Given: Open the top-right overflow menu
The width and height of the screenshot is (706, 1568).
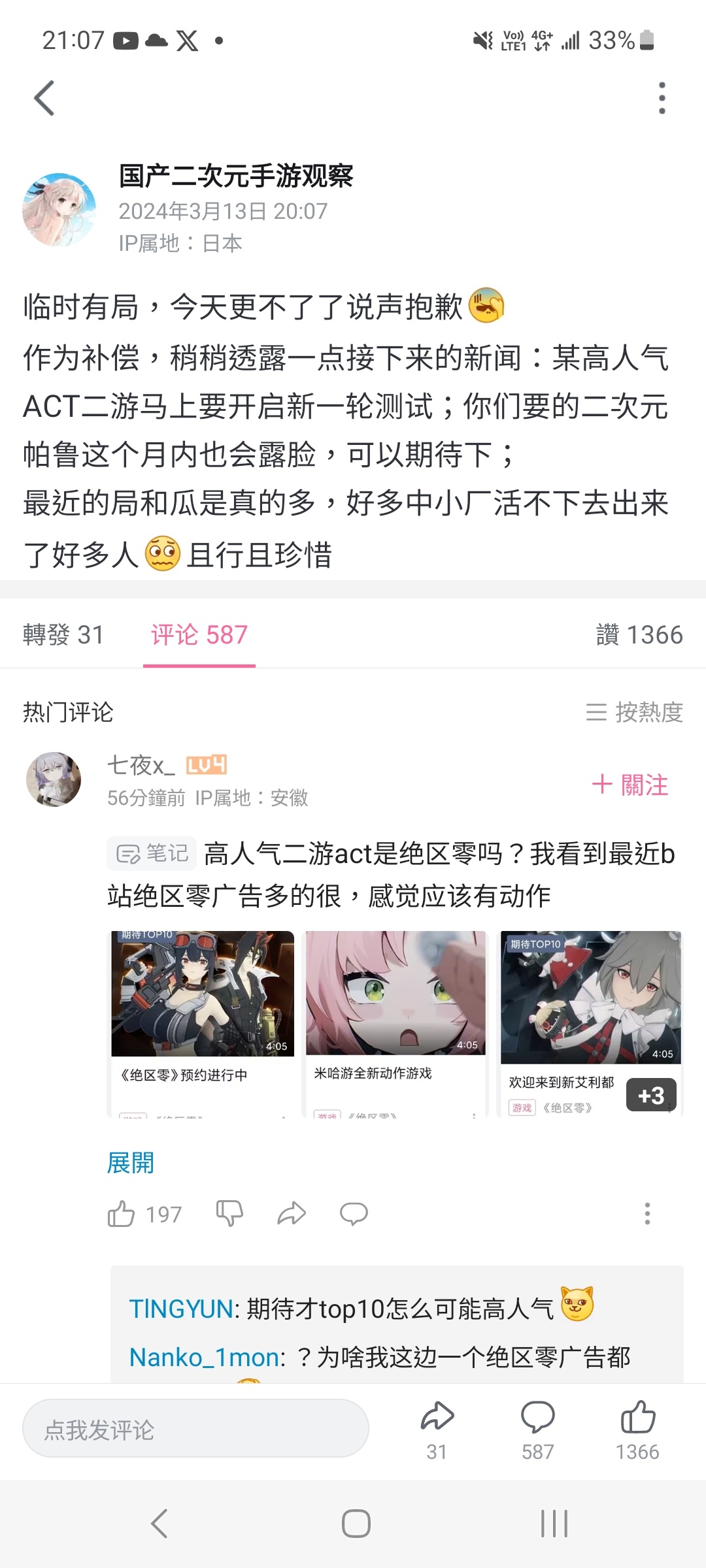Looking at the screenshot, I should click(x=662, y=98).
